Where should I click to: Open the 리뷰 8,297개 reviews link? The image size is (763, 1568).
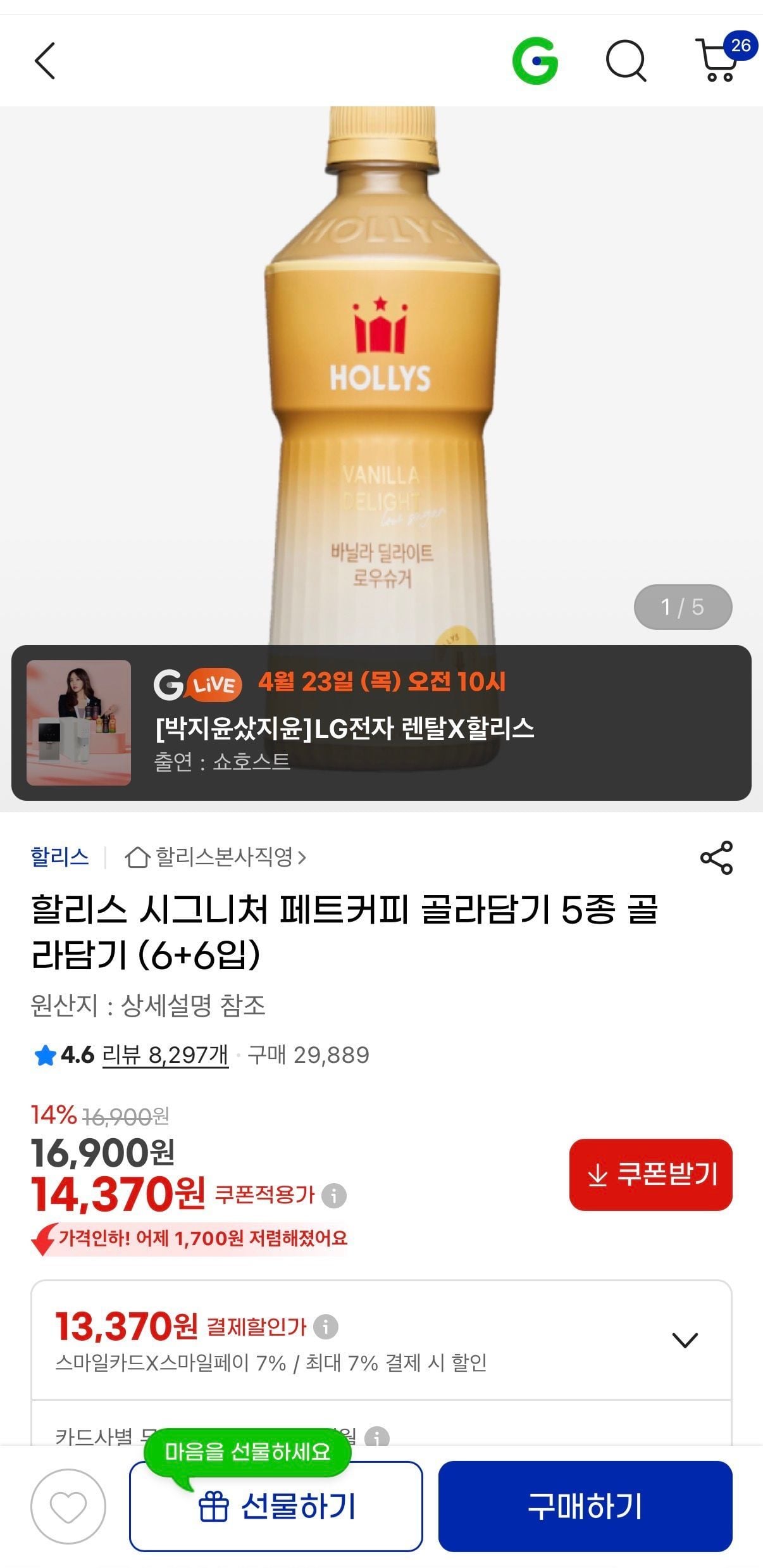(164, 1055)
